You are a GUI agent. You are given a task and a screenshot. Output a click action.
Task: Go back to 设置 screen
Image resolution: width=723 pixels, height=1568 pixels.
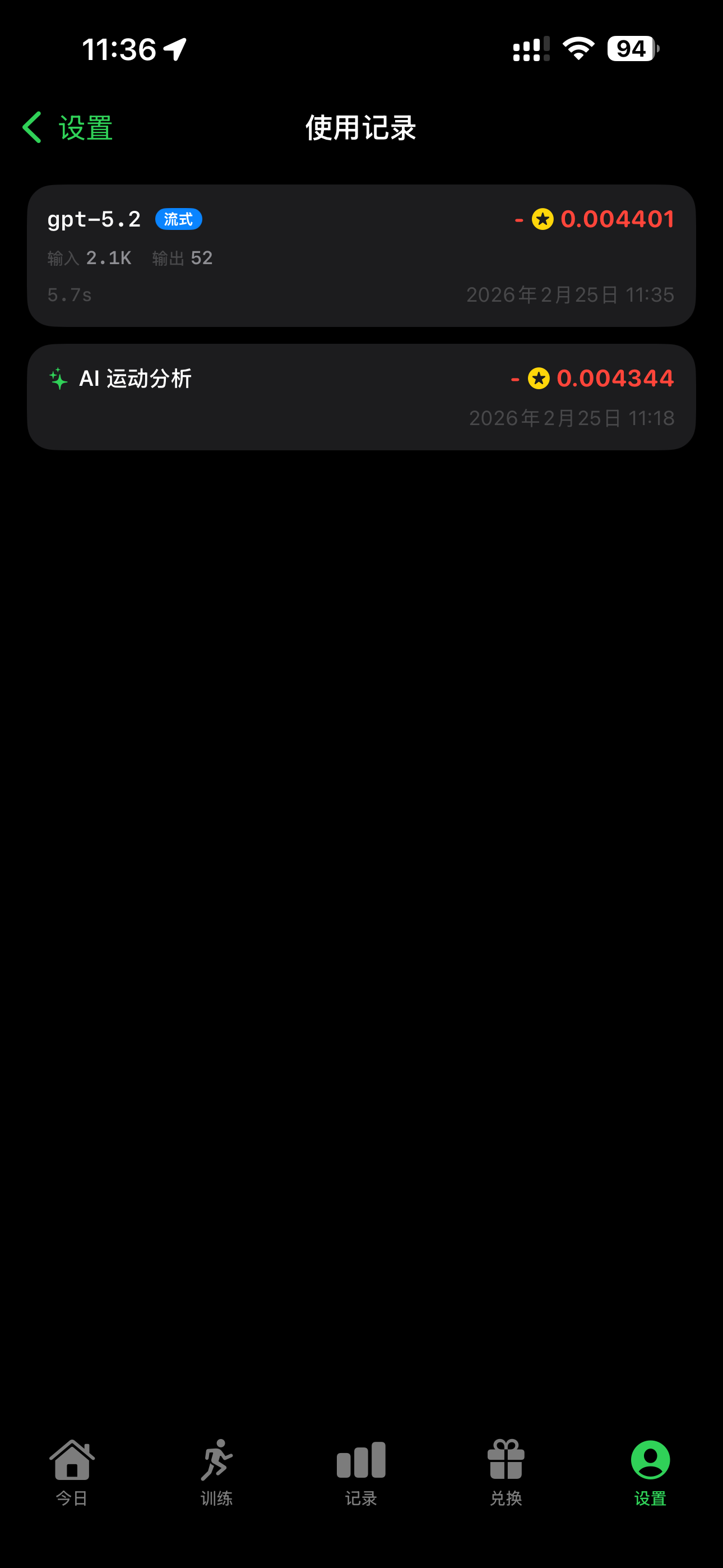(x=68, y=128)
